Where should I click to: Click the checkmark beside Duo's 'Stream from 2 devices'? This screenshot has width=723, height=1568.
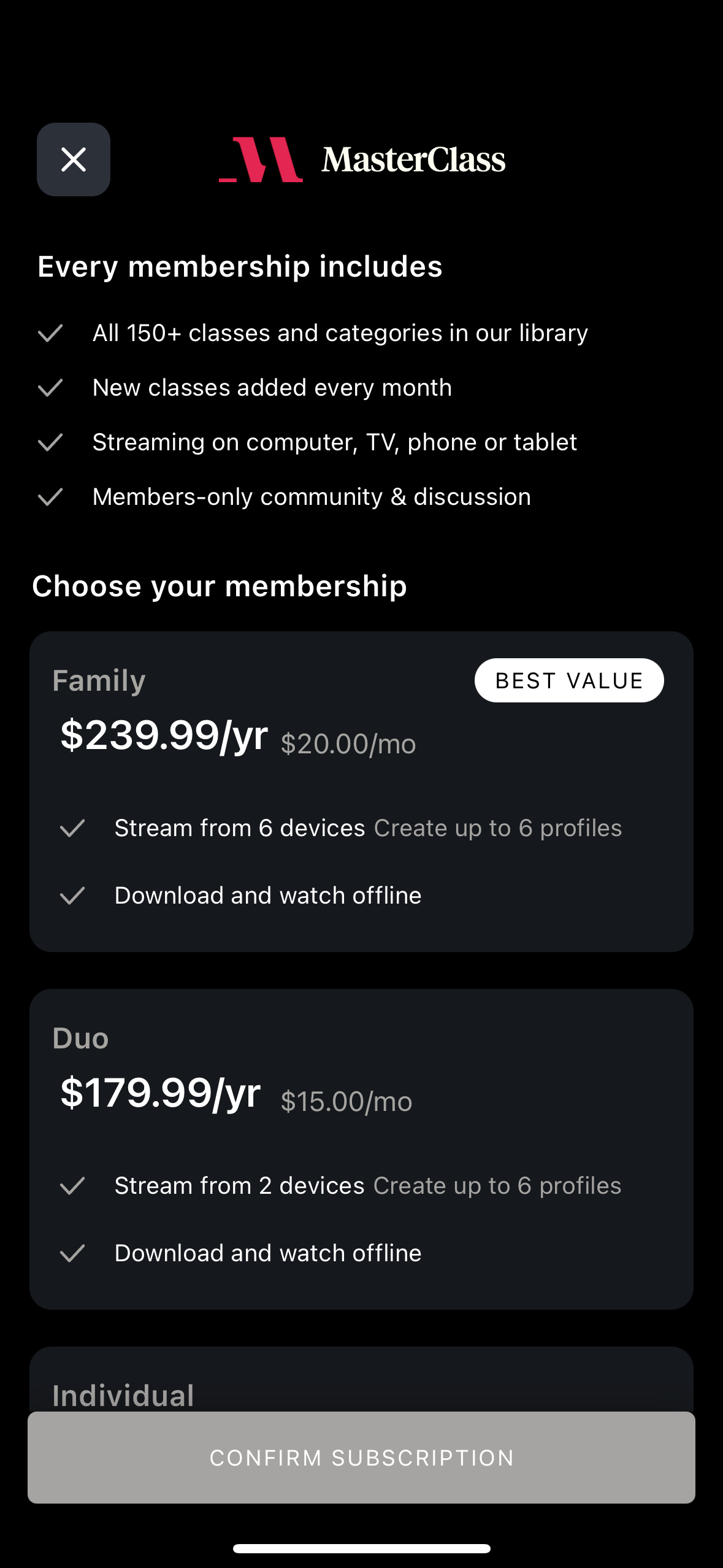point(73,1185)
